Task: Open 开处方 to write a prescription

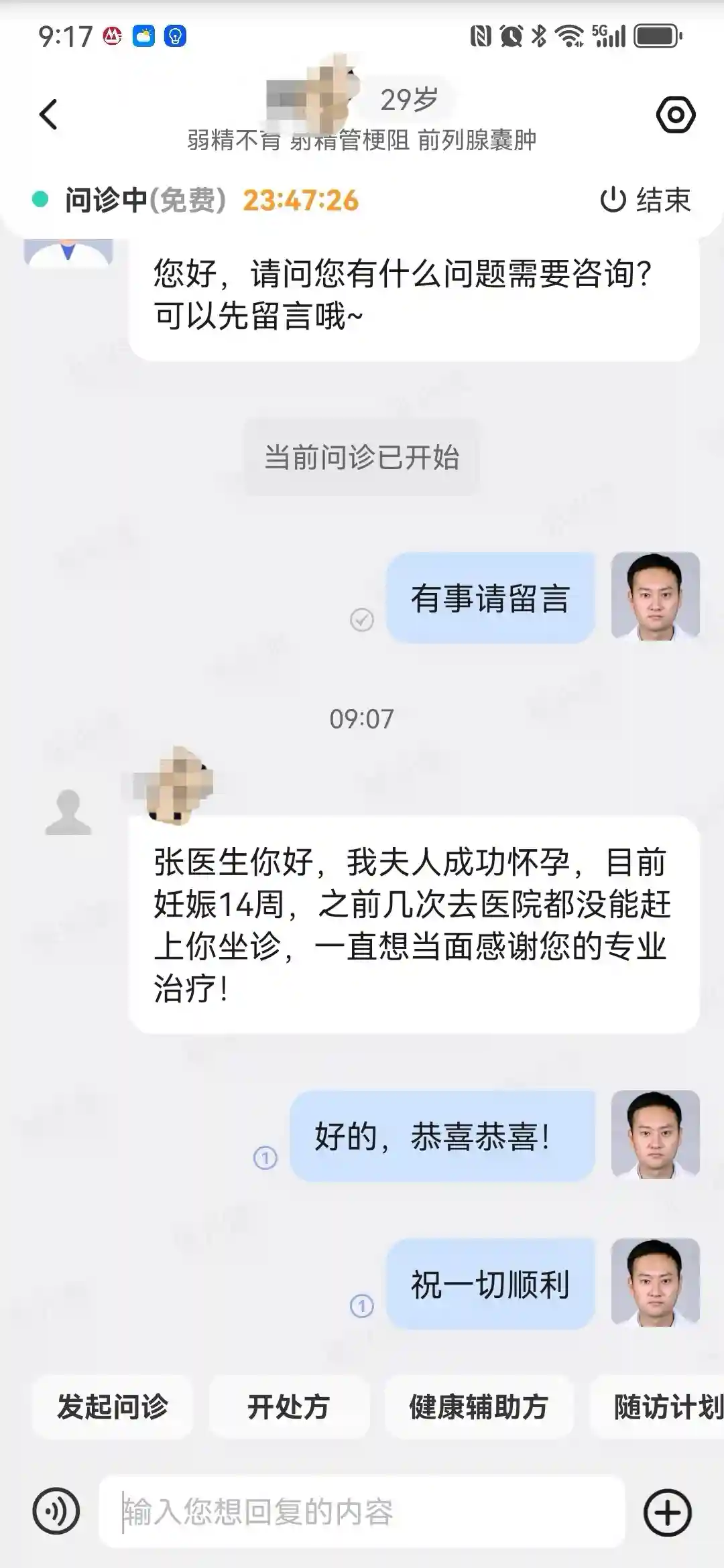Action: pos(289,1407)
